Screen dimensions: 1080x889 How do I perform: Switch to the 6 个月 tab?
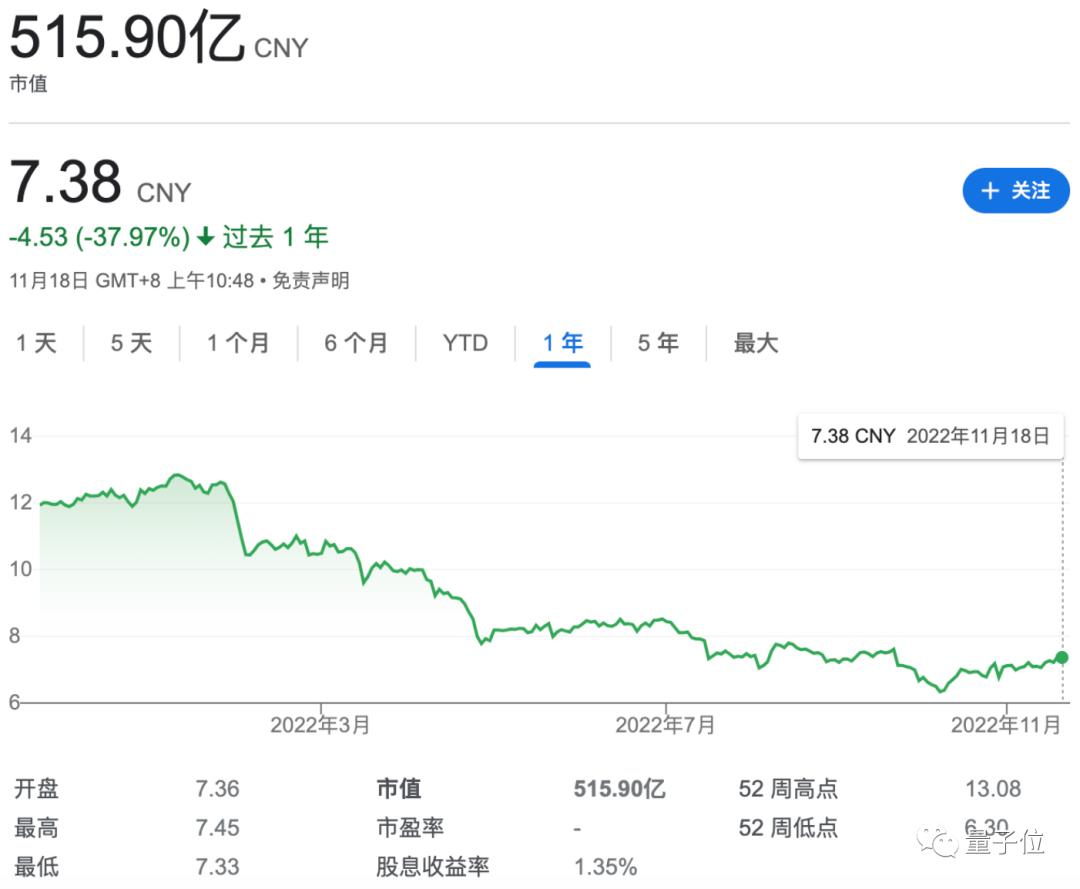click(356, 343)
